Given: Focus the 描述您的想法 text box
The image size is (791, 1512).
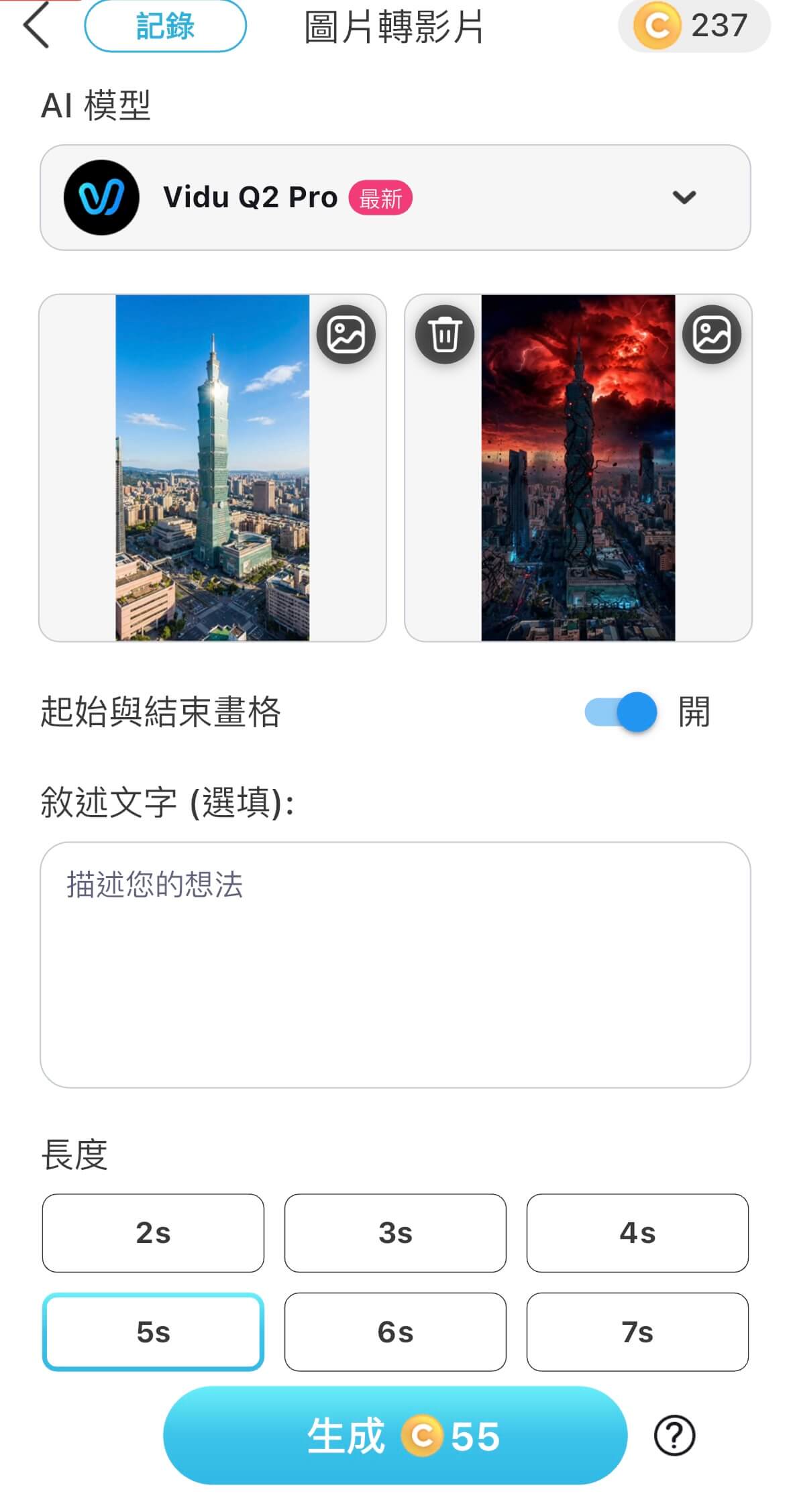Looking at the screenshot, I should point(395,964).
